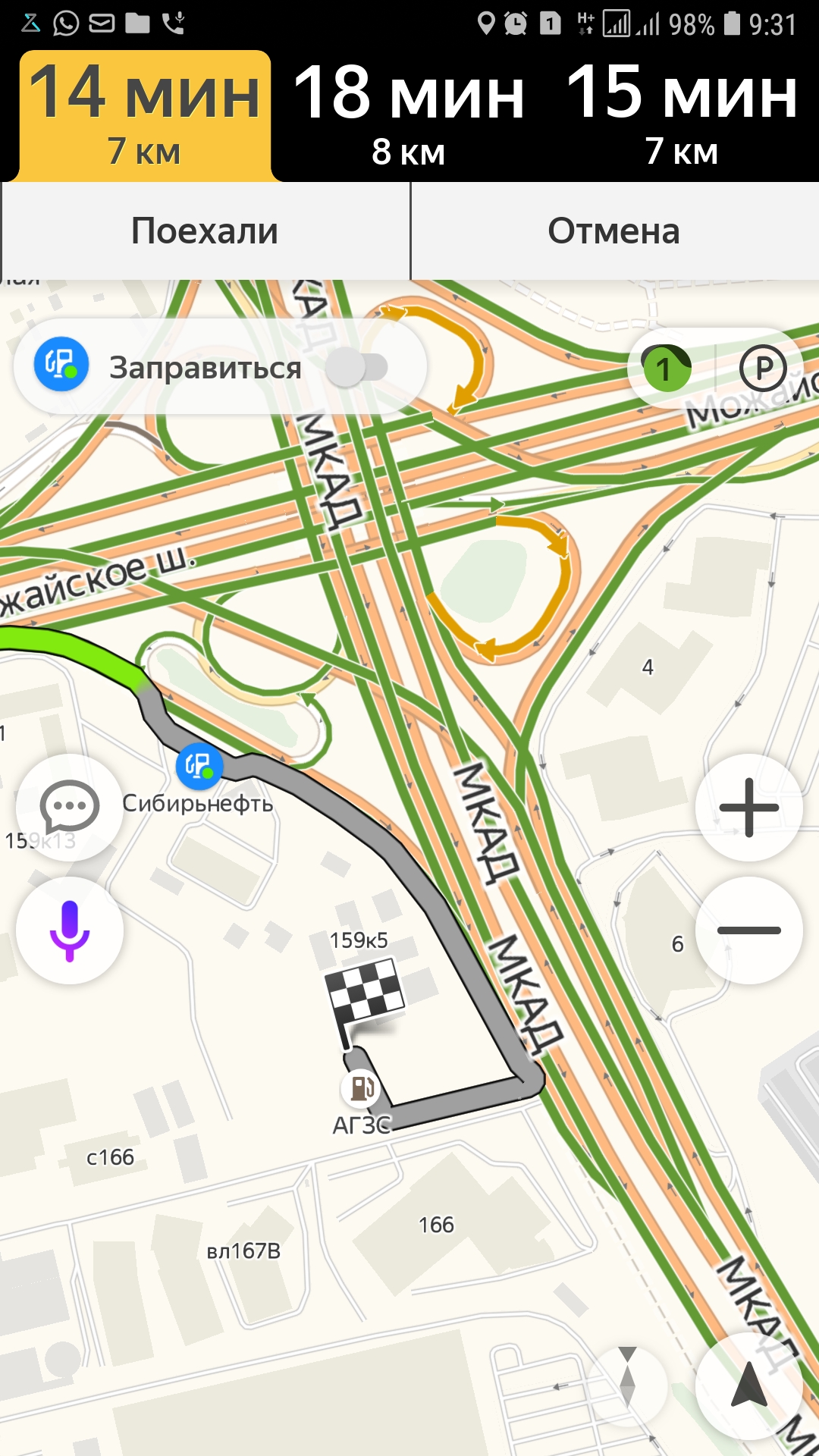Tap the compass to orient north
The height and width of the screenshot is (1456, 819).
(x=627, y=1385)
